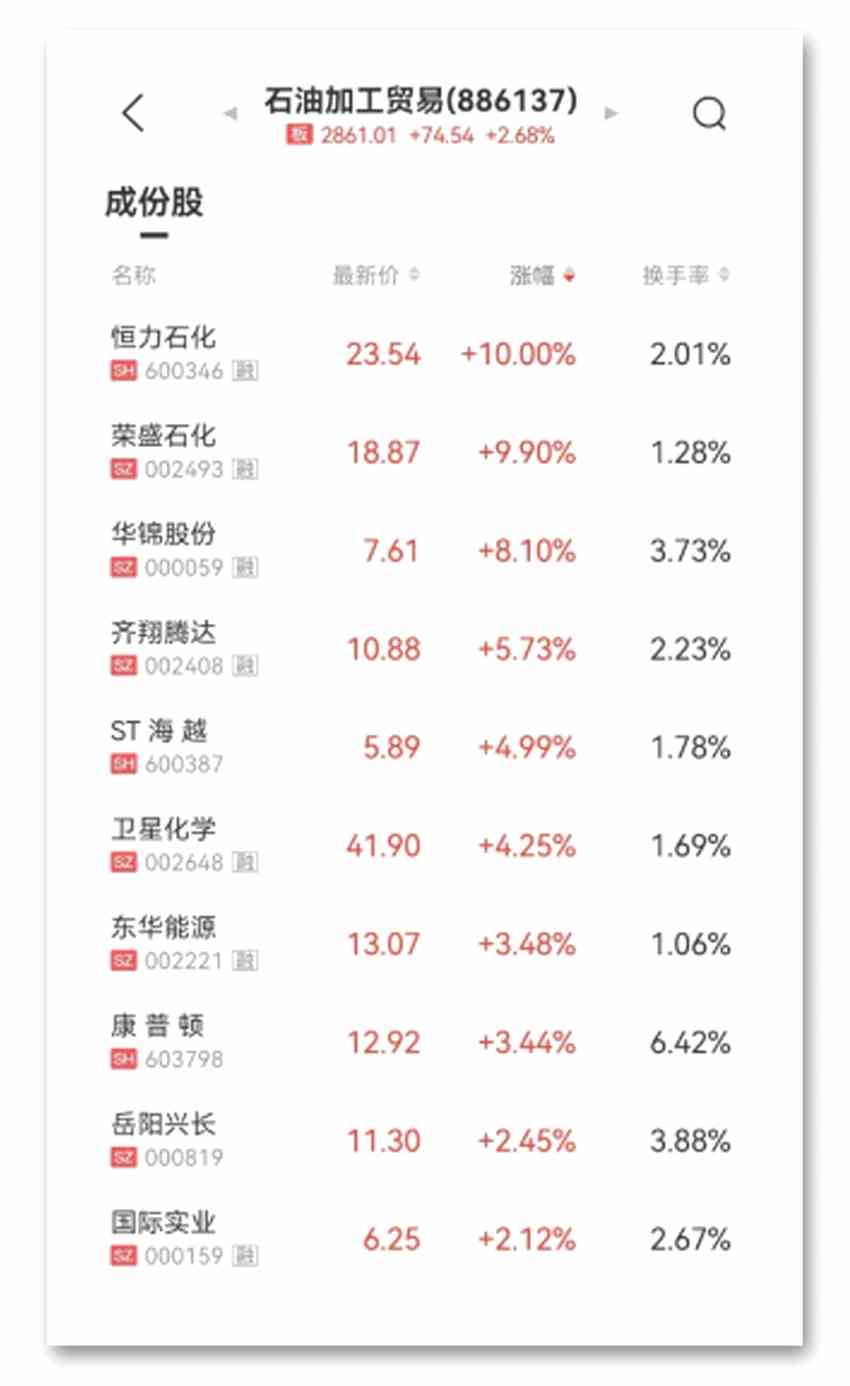
Task: Sort stocks by 换手率
Action: click(685, 276)
